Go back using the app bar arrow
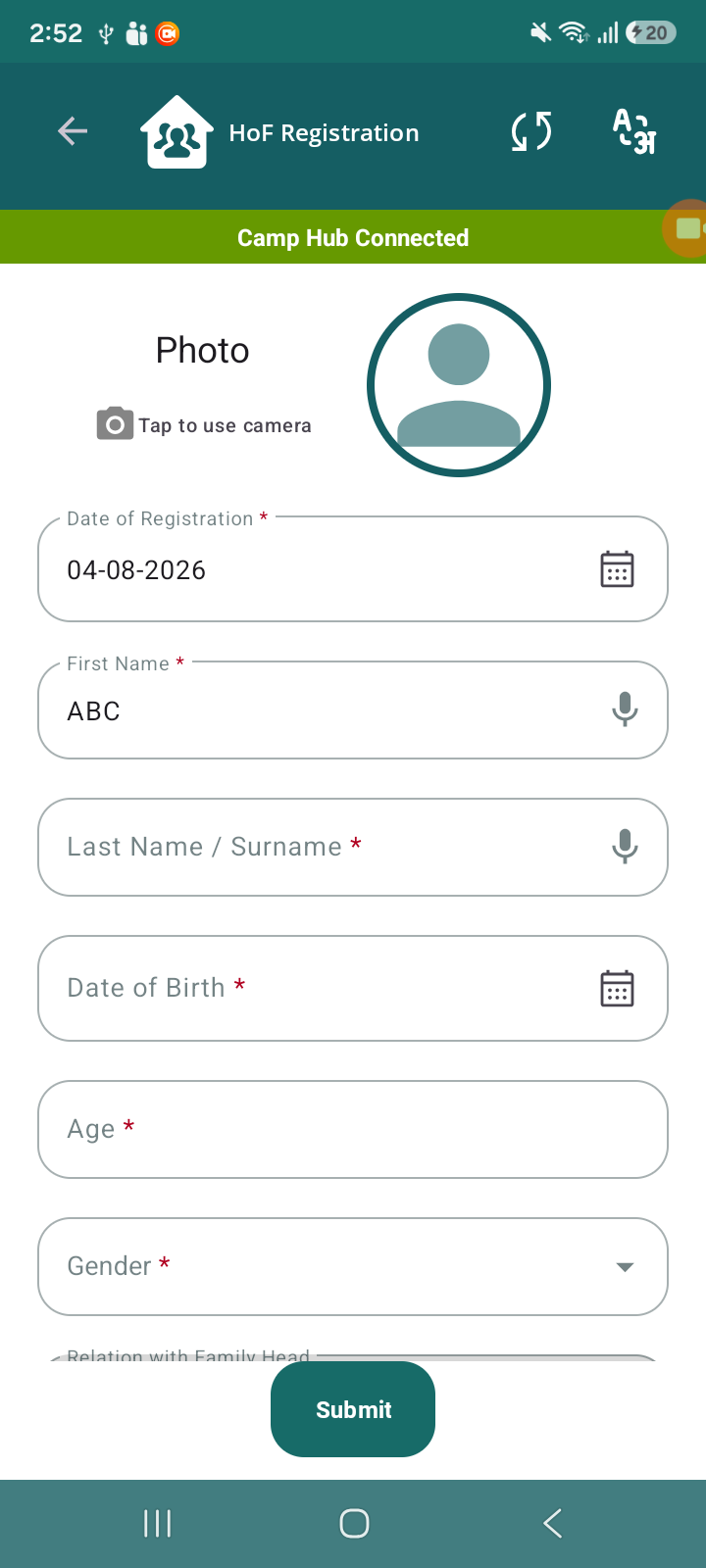 coord(73,131)
